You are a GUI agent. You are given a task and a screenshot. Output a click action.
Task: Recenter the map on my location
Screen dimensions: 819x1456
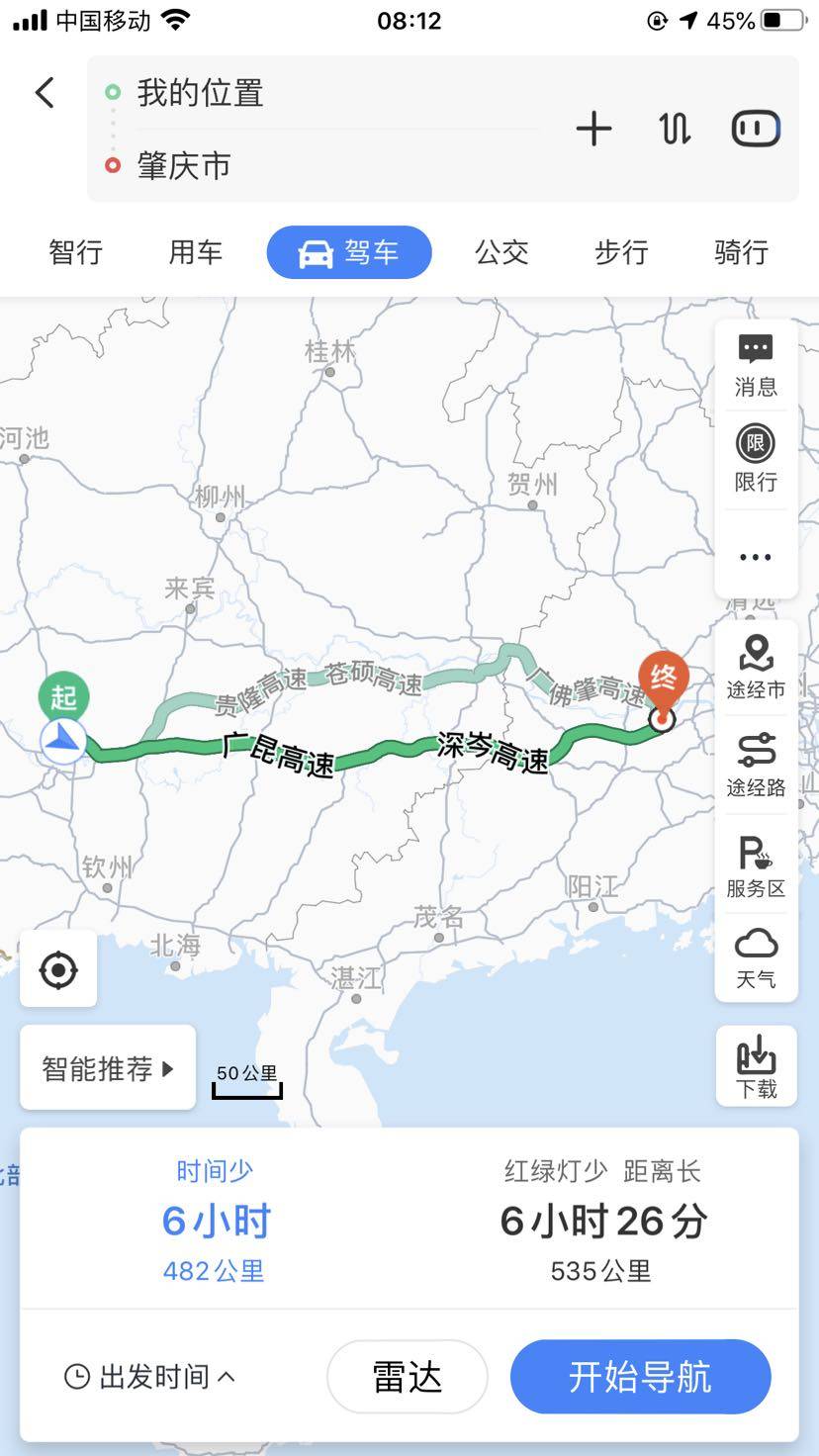(x=58, y=970)
